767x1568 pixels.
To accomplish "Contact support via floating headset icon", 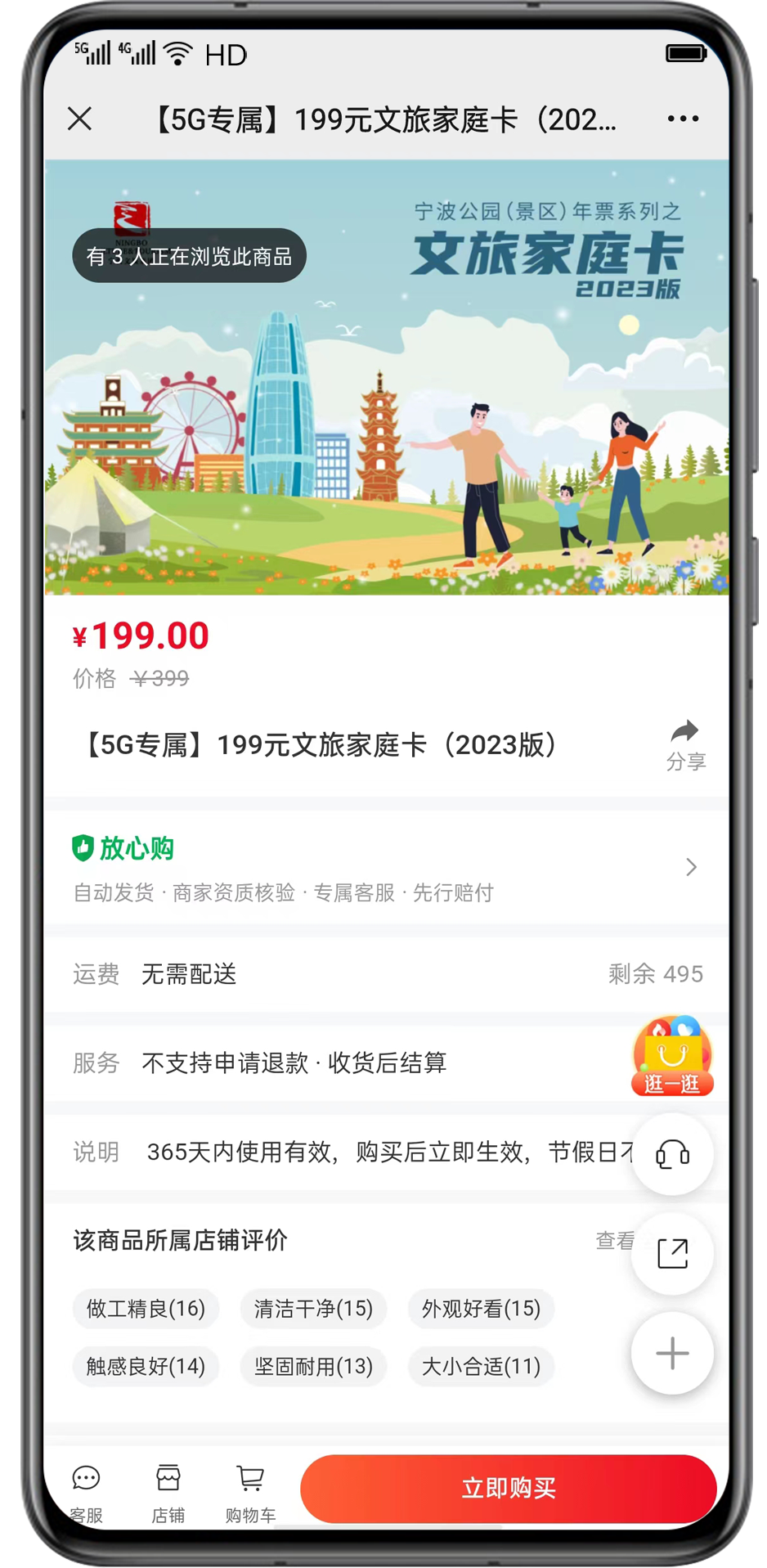I will point(672,1155).
